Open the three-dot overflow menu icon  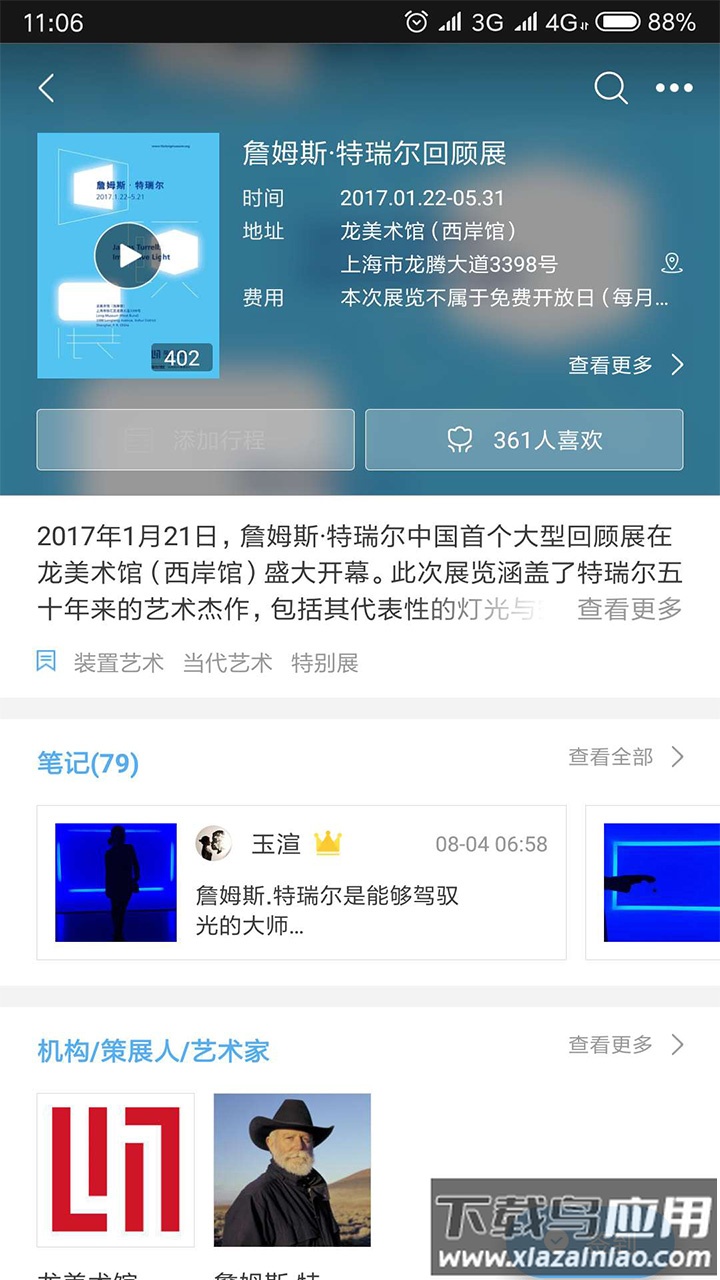pyautogui.click(x=673, y=88)
